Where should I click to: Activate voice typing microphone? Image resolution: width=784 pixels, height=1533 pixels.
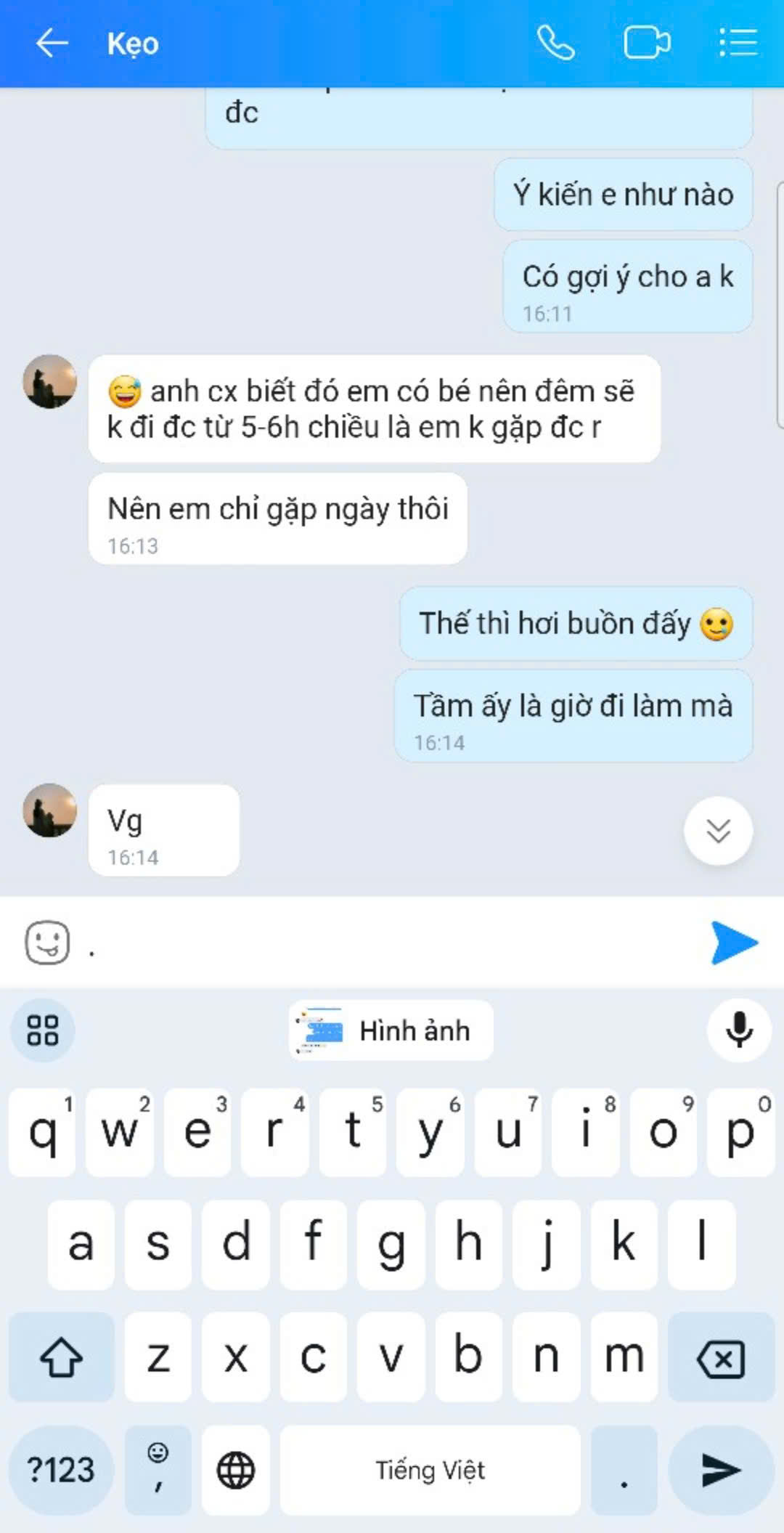739,1030
